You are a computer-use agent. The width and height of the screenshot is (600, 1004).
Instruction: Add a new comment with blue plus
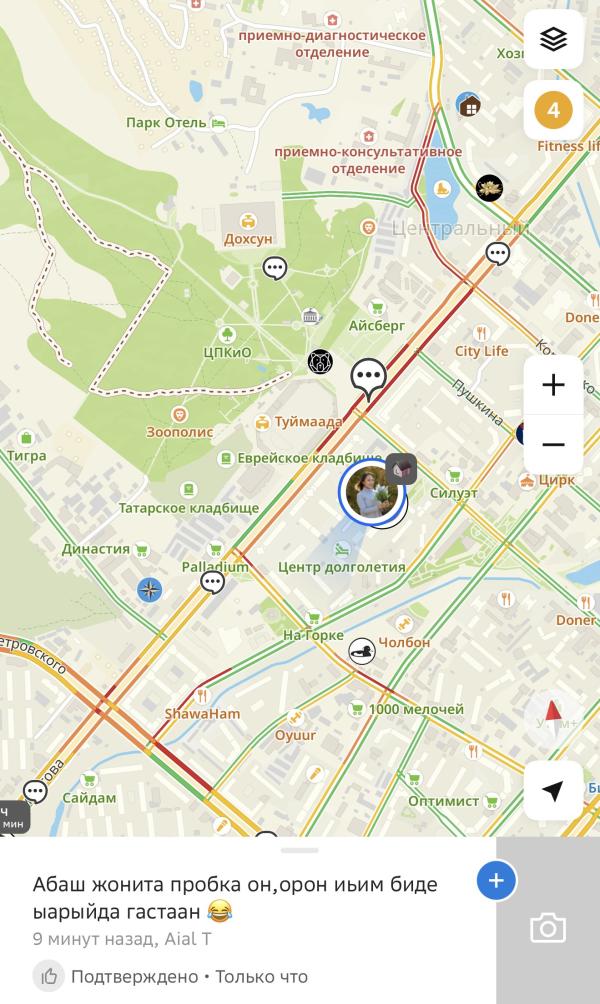pyautogui.click(x=496, y=881)
